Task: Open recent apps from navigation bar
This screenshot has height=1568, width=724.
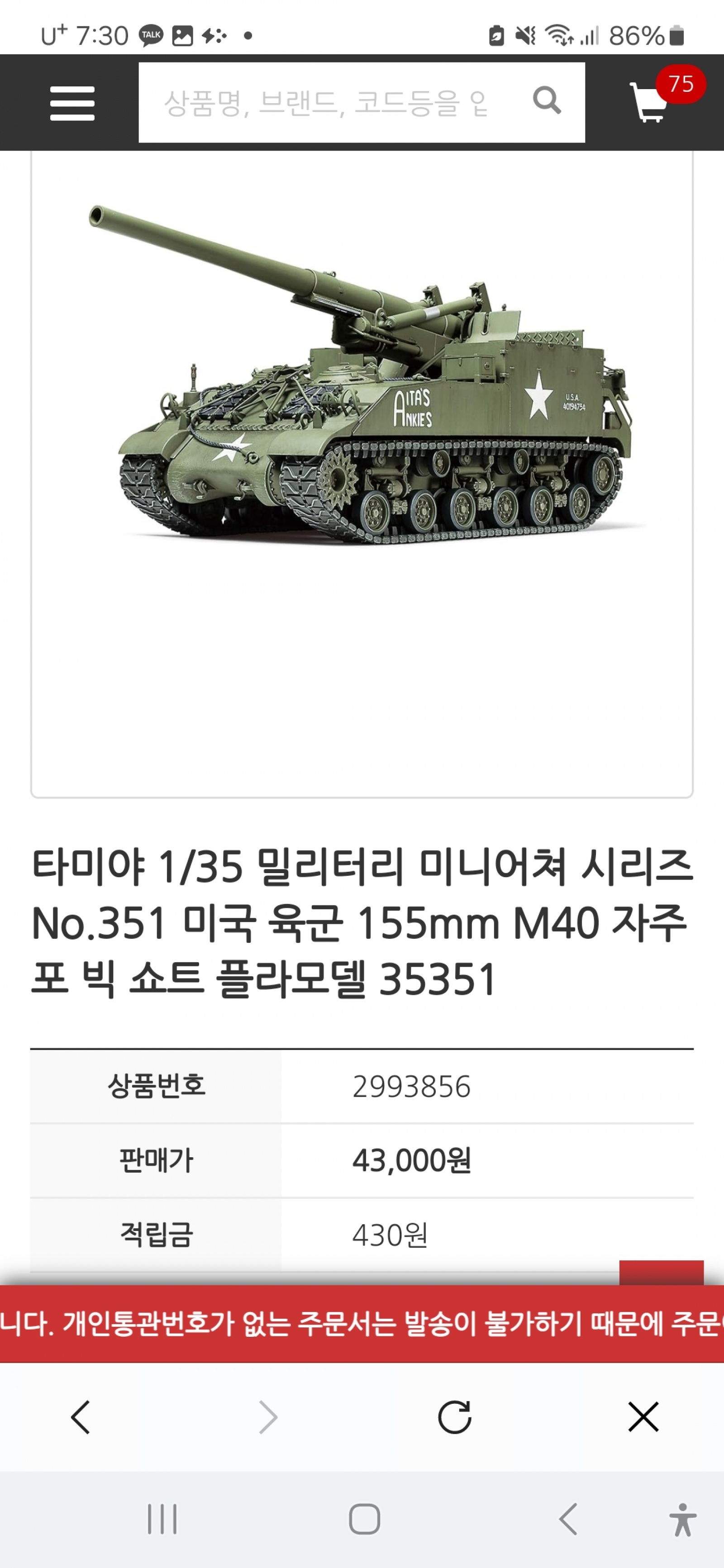Action: click(162, 1519)
